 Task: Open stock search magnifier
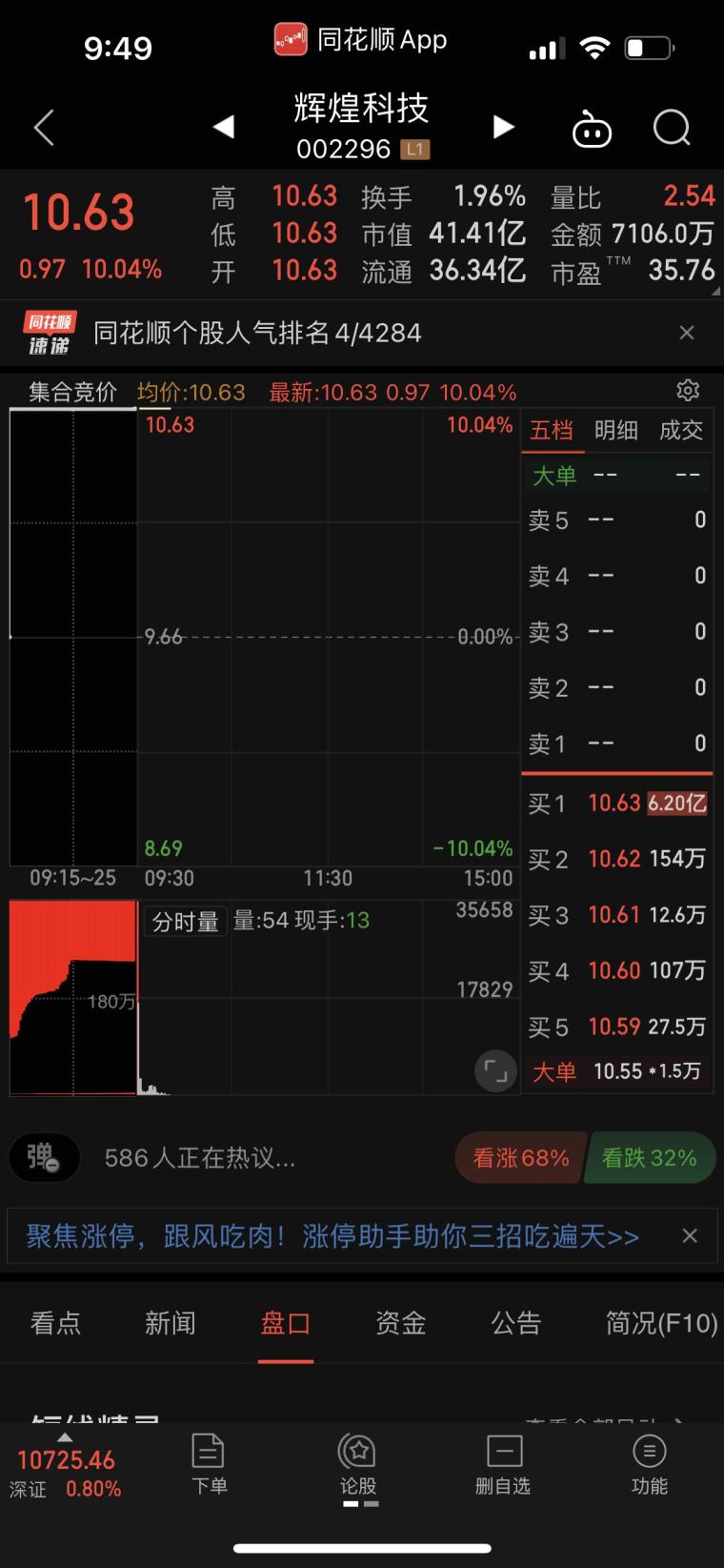[x=672, y=128]
